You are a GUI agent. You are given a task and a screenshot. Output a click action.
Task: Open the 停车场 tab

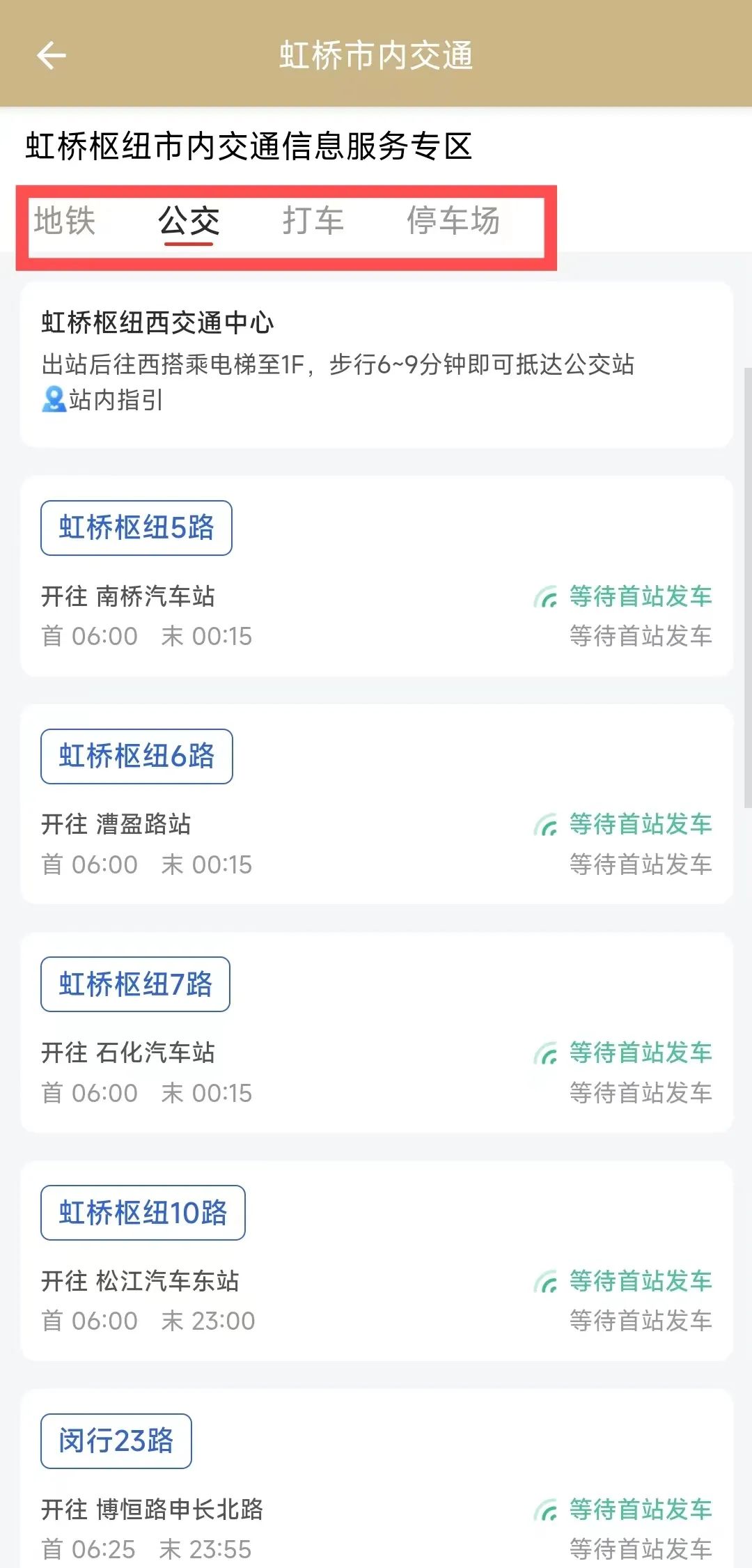coord(453,222)
